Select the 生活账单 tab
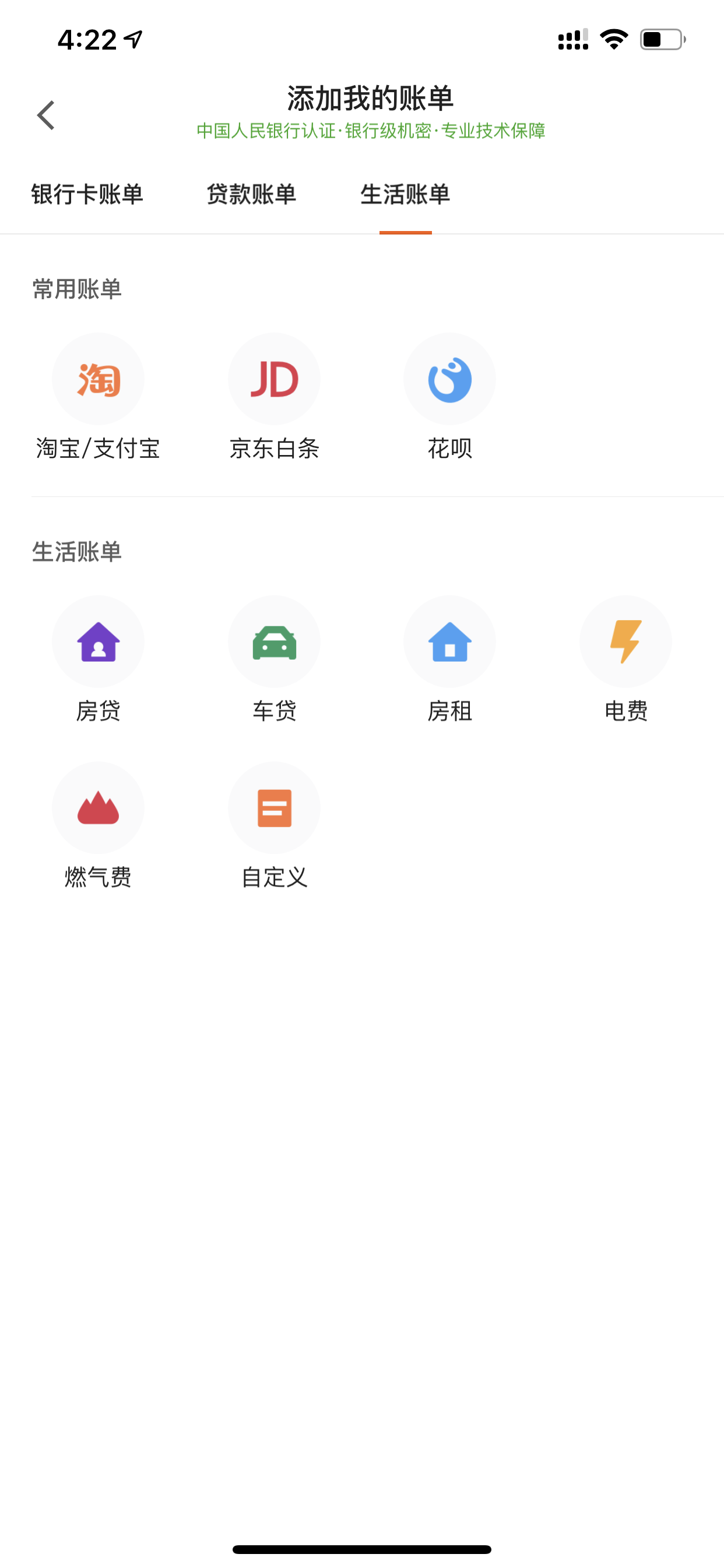724x1568 pixels. (x=405, y=195)
